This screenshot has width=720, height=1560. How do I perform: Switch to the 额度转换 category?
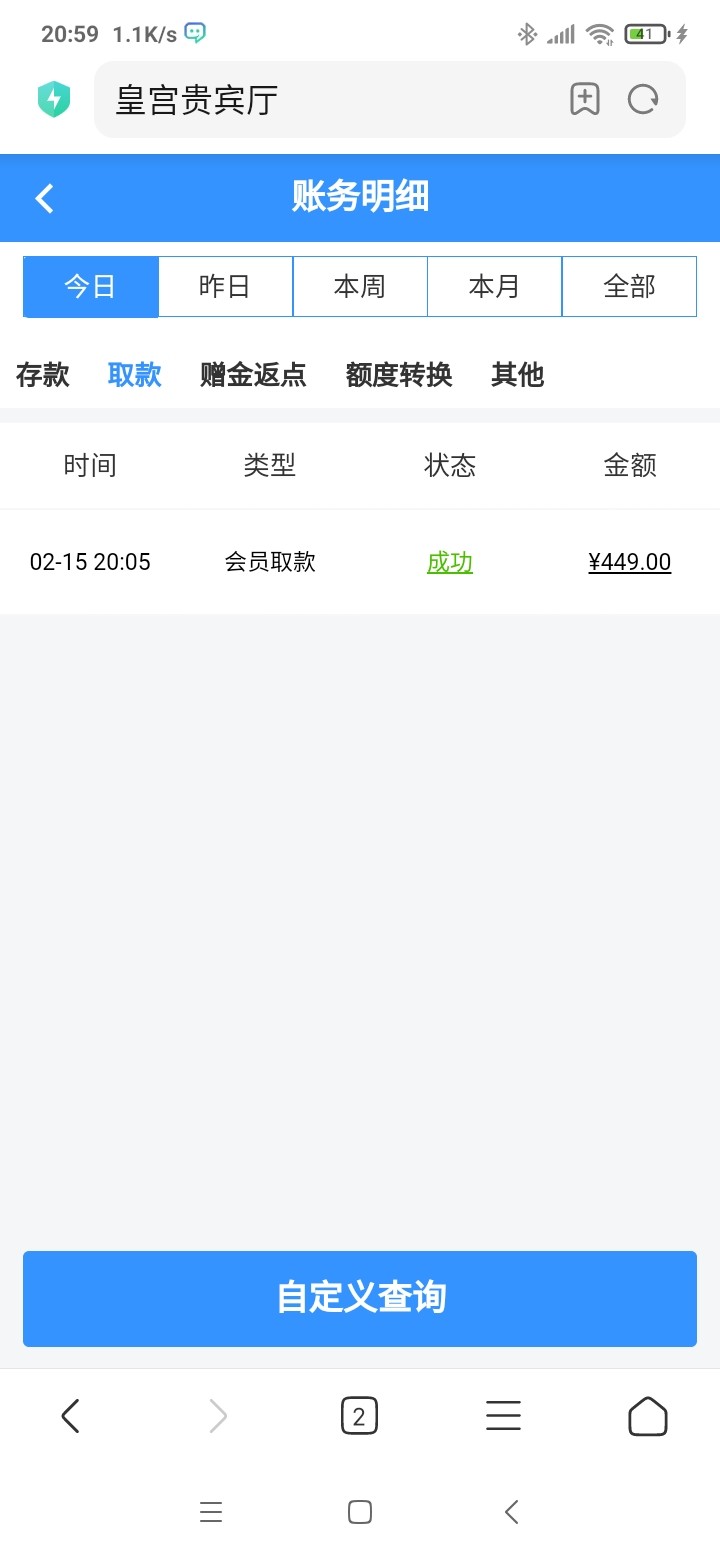click(x=399, y=375)
